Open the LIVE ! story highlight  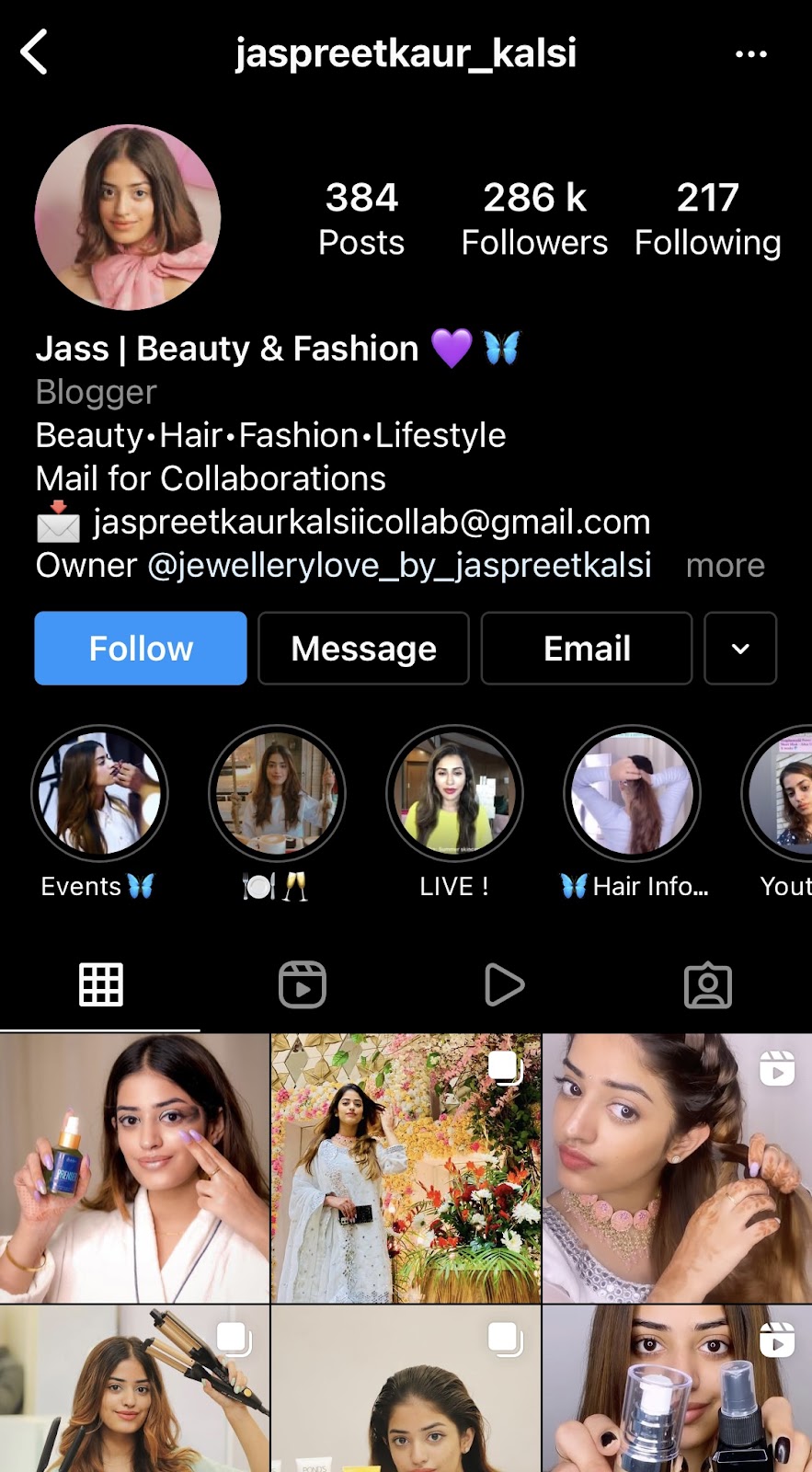(x=454, y=794)
